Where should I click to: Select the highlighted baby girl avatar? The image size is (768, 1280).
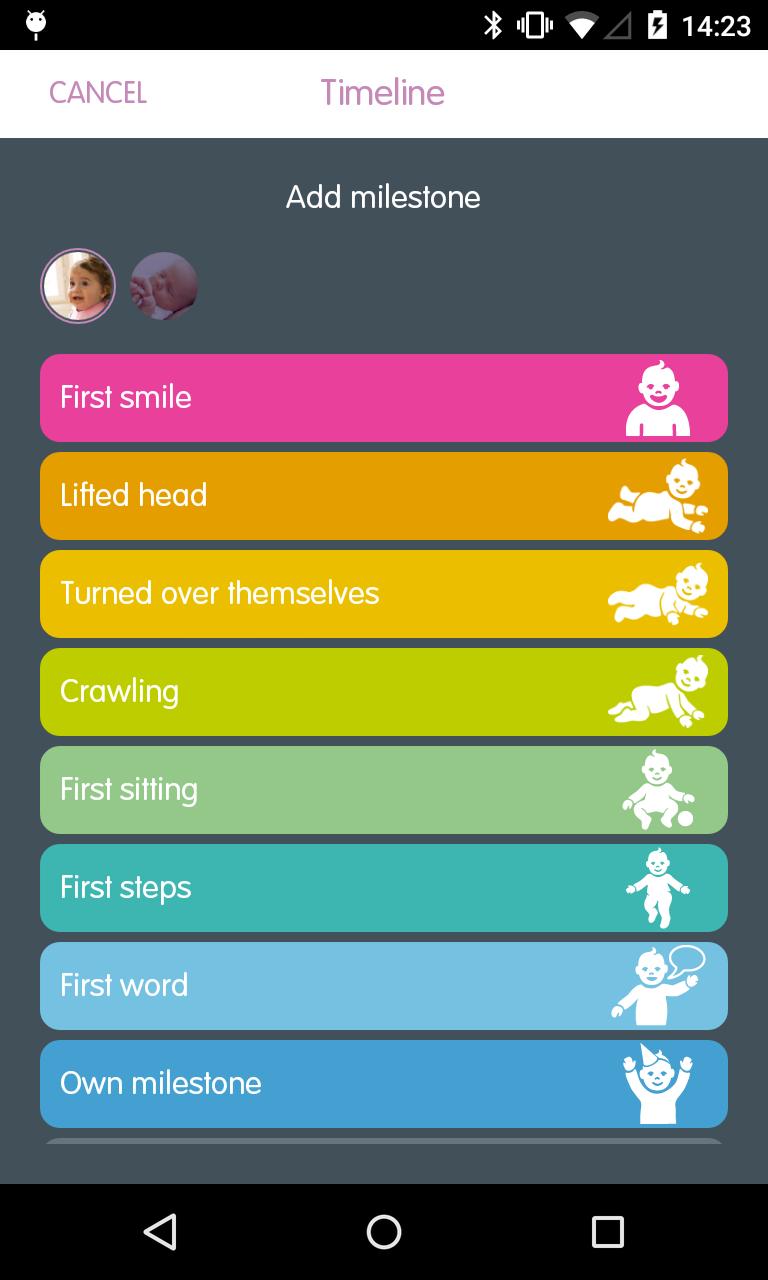click(78, 286)
